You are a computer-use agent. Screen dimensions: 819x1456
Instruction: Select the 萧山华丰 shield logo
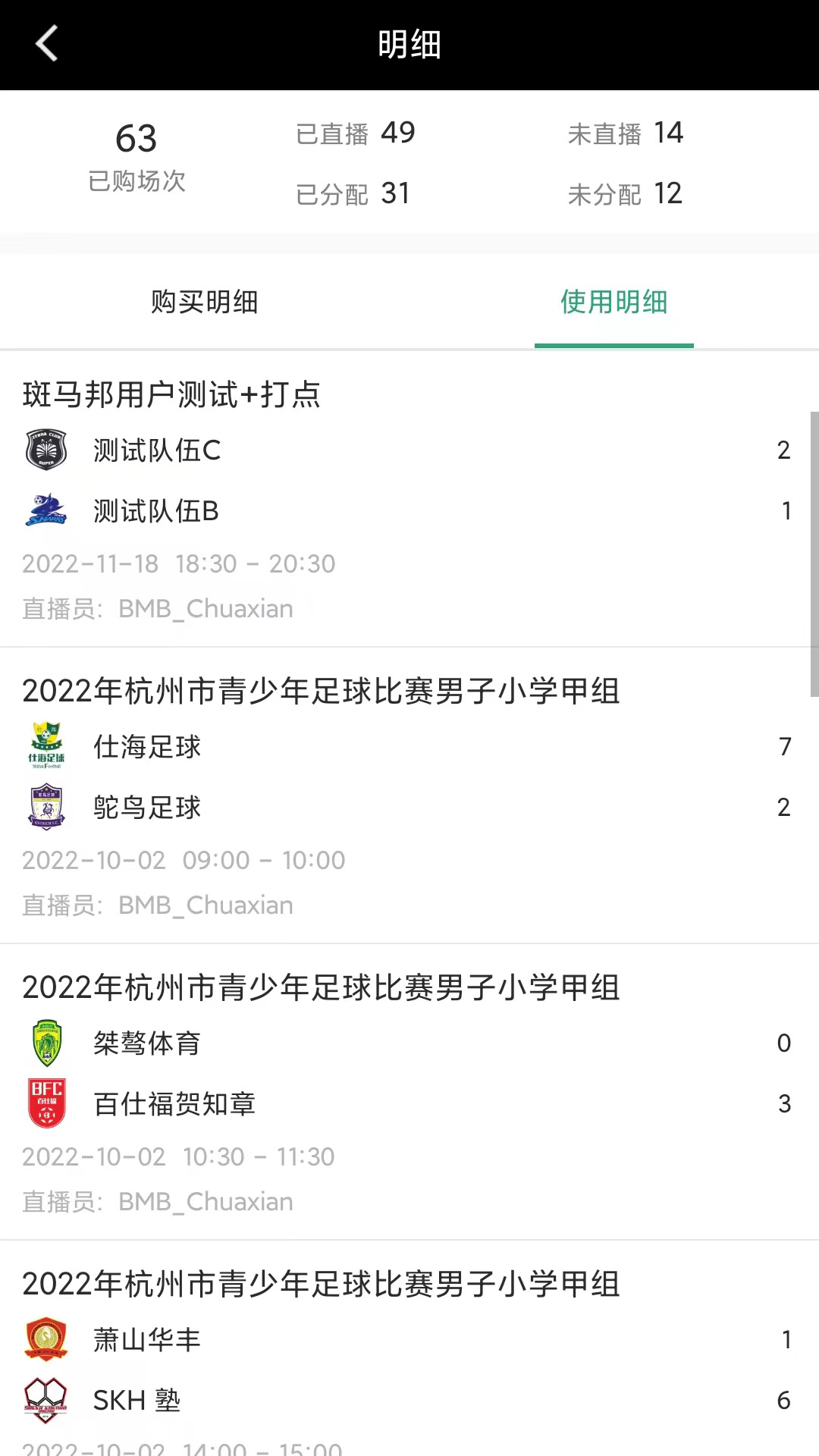[x=45, y=1340]
